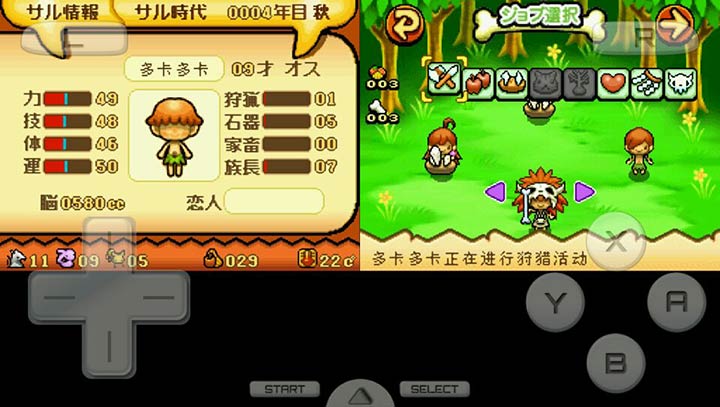Tap the emulator X button
Viewport: 720px width, 407px height.
[x=616, y=242]
